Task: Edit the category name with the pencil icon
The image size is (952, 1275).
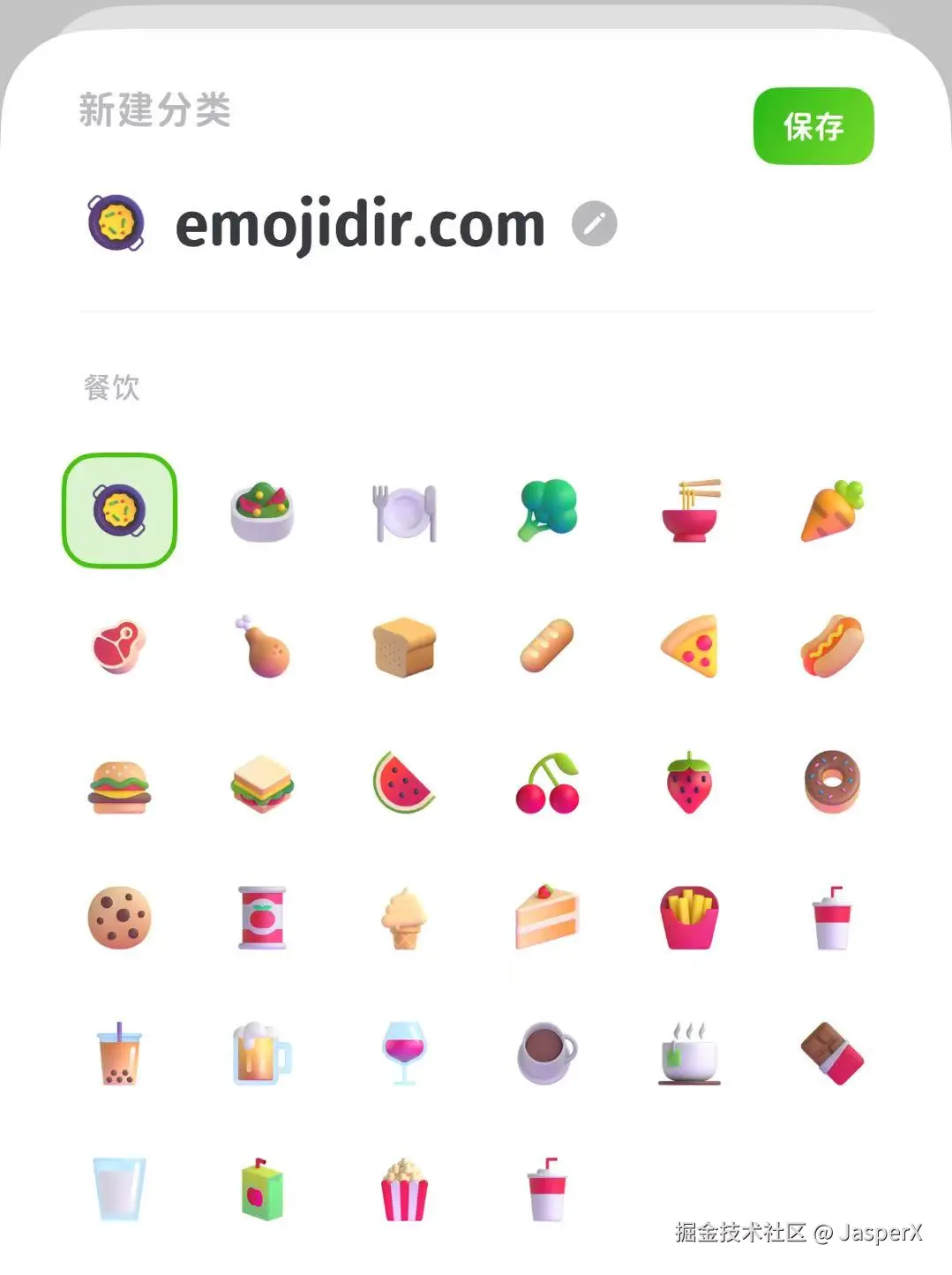Action: (x=594, y=223)
